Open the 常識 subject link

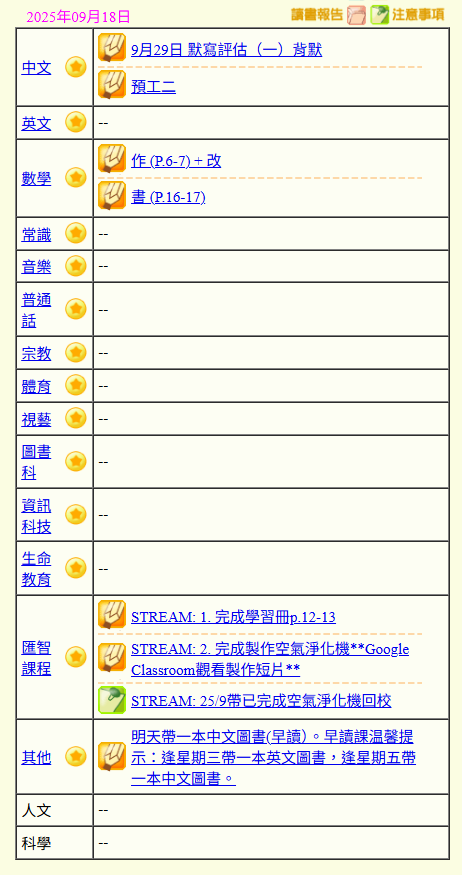[36, 234]
